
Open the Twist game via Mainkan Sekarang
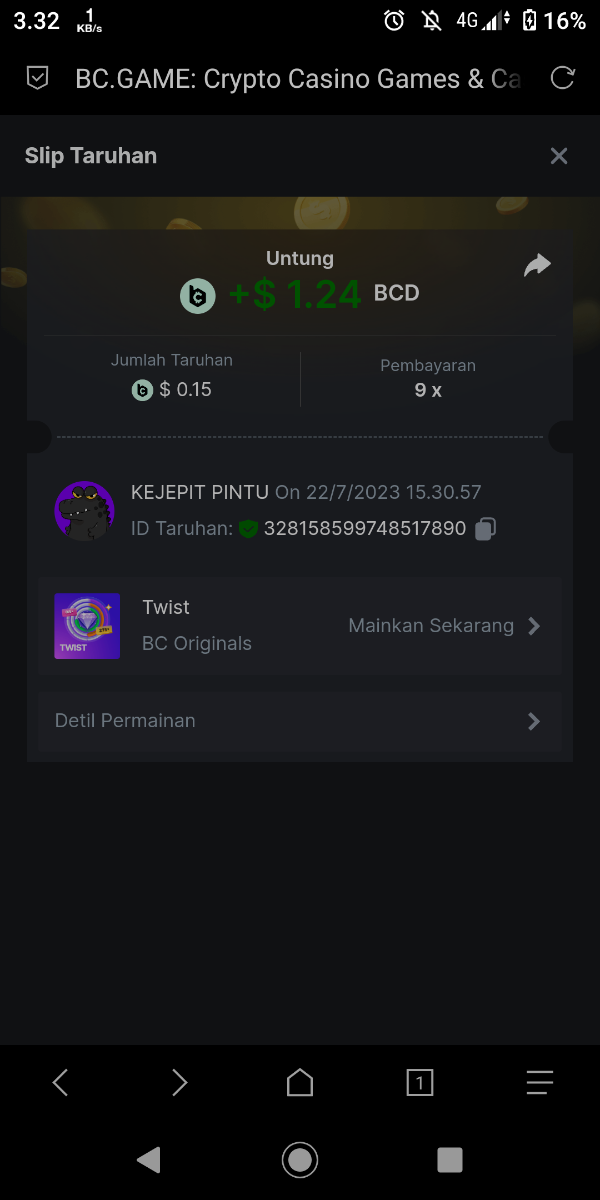tap(444, 626)
